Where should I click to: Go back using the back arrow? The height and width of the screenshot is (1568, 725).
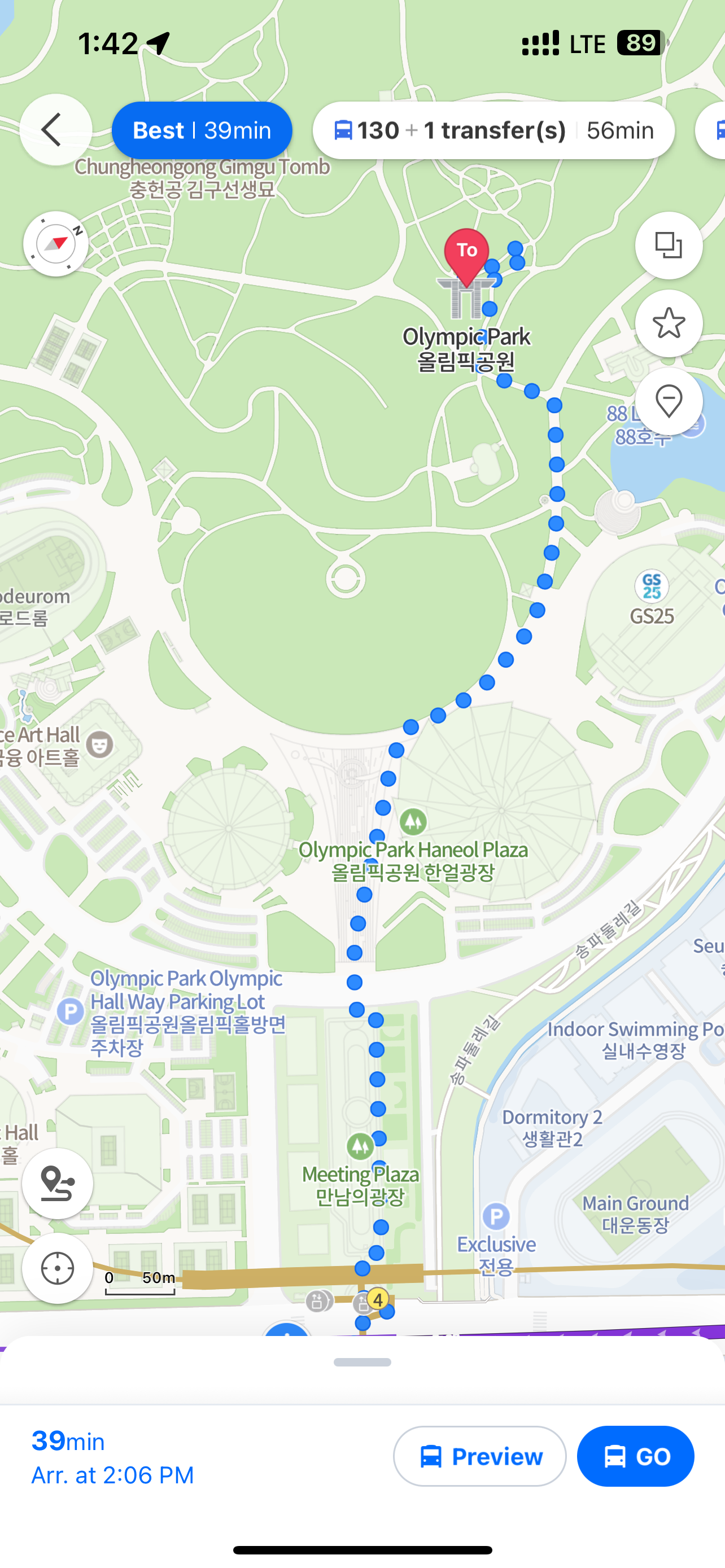click(55, 130)
